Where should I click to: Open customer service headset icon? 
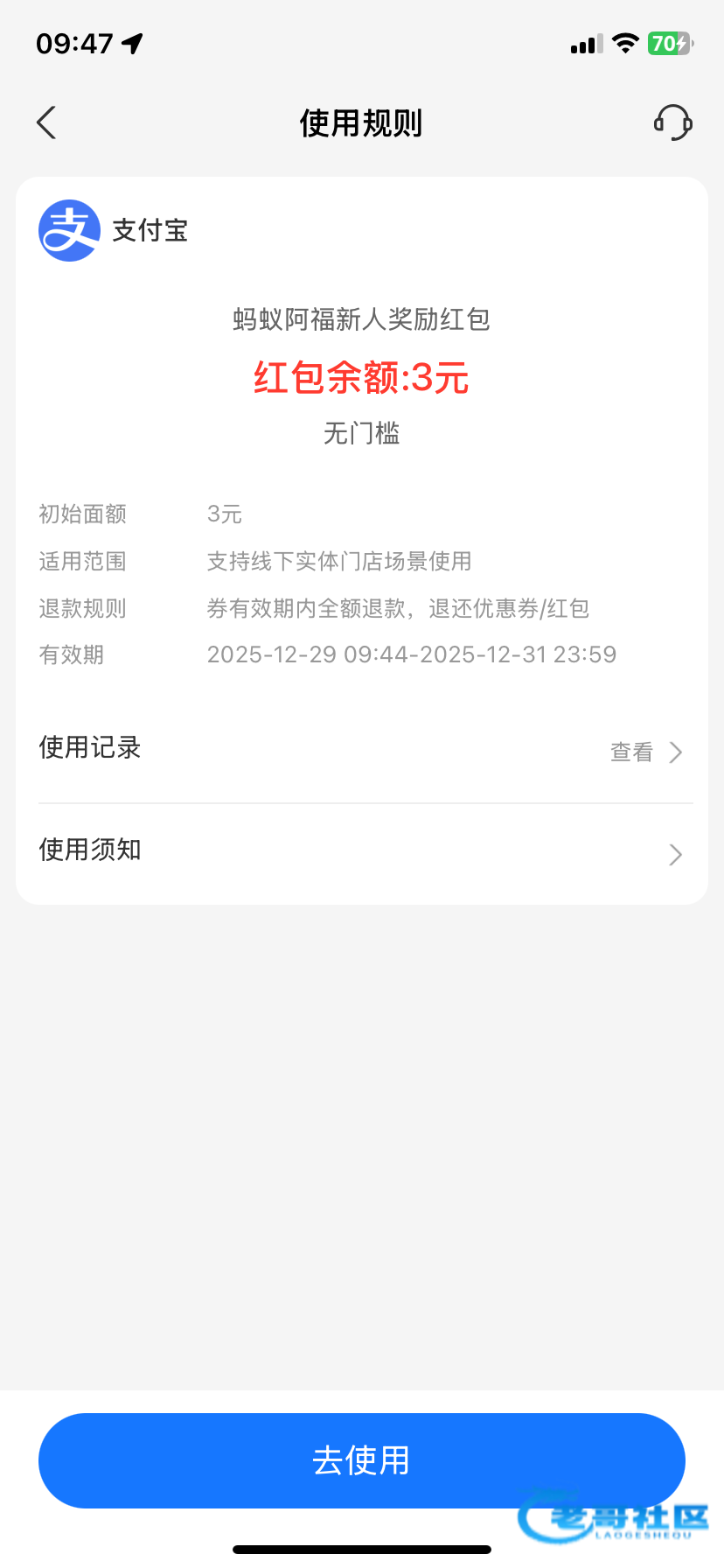coord(672,122)
